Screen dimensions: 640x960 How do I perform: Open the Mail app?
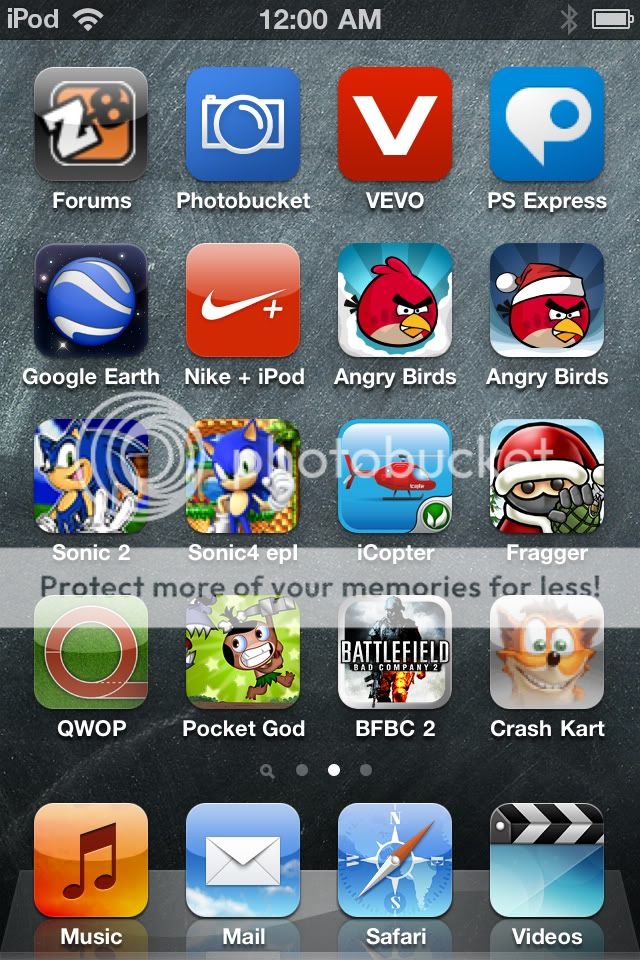pyautogui.click(x=243, y=861)
